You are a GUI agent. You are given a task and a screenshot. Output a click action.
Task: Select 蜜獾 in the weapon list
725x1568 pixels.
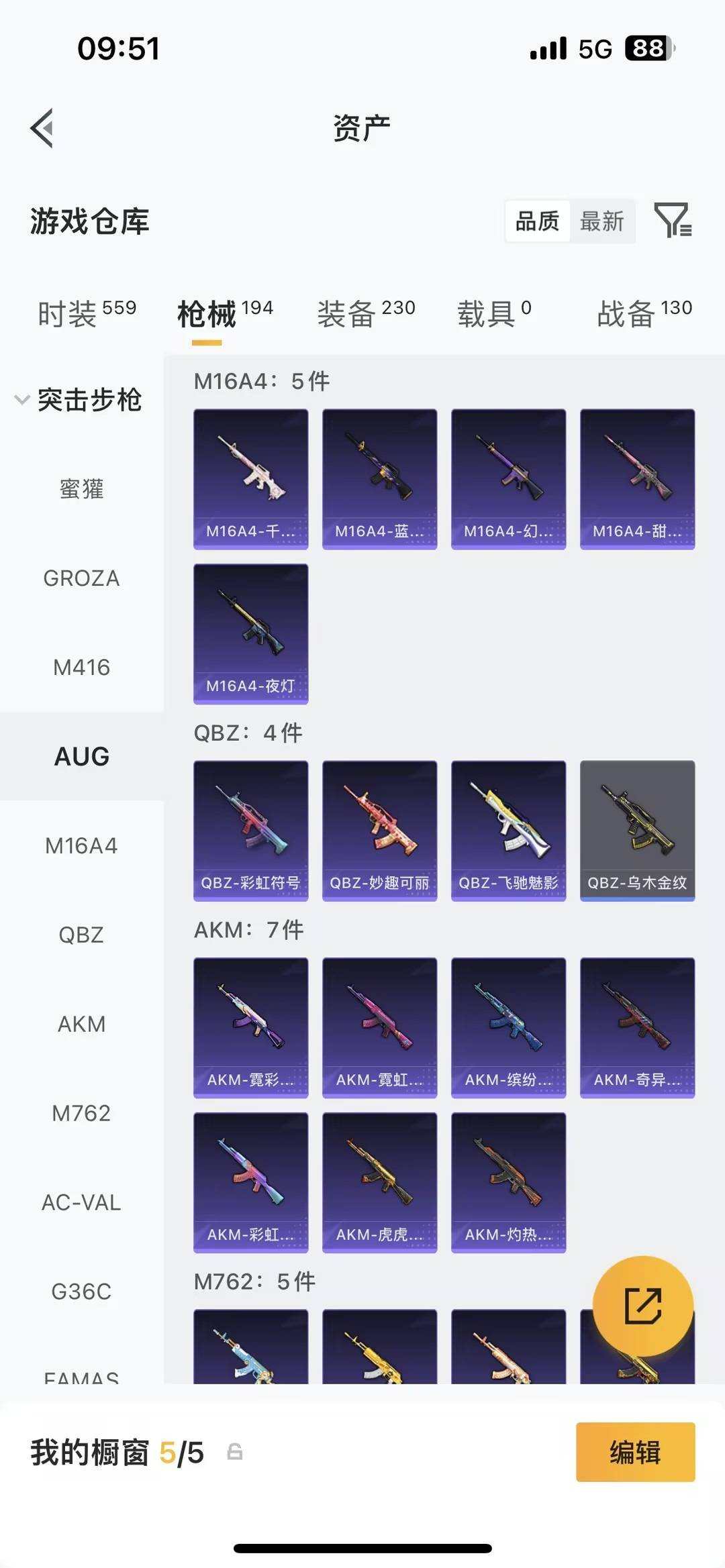click(x=81, y=489)
